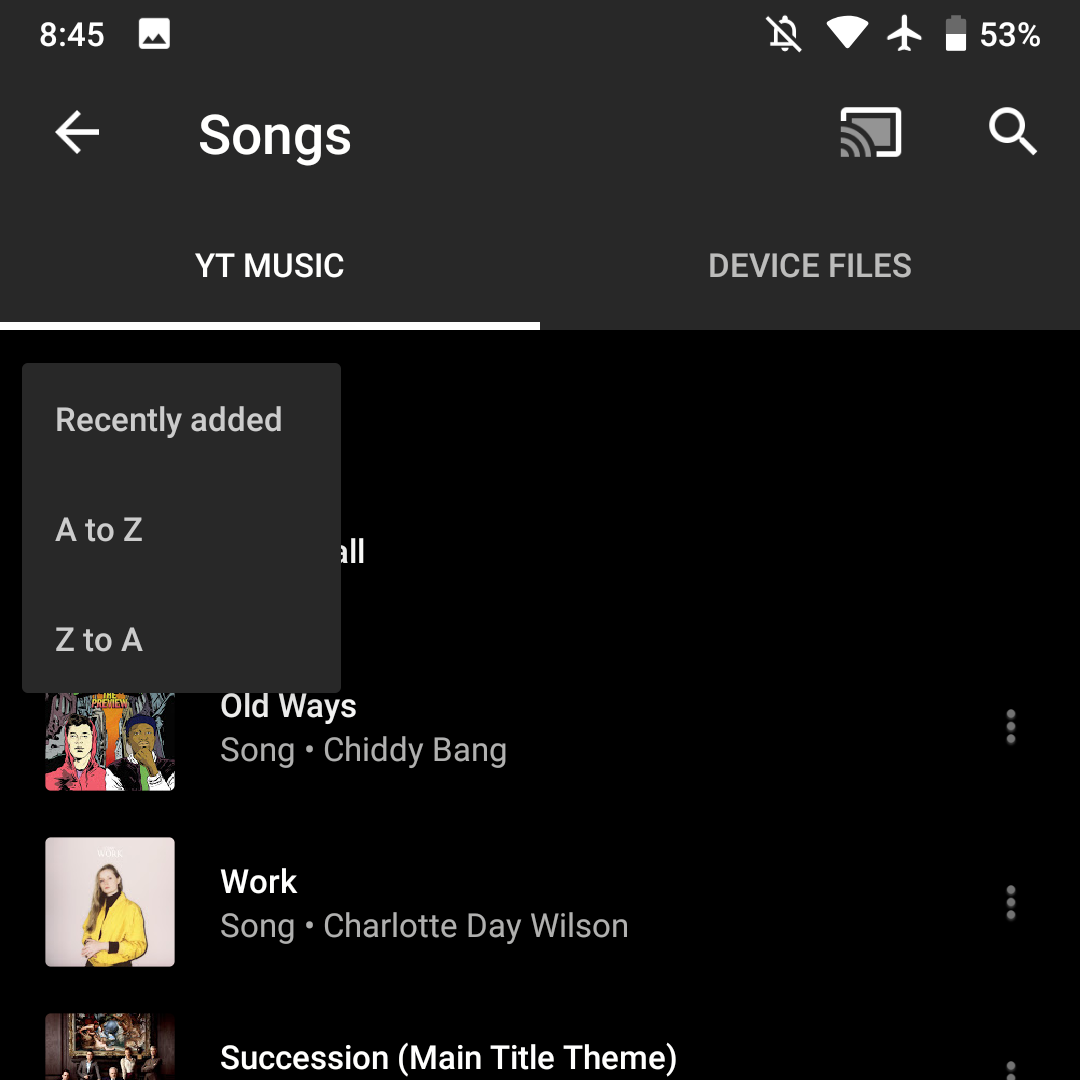Screen dimensions: 1080x1080
Task: Open the overflow menu for Work
Action: point(1010,903)
